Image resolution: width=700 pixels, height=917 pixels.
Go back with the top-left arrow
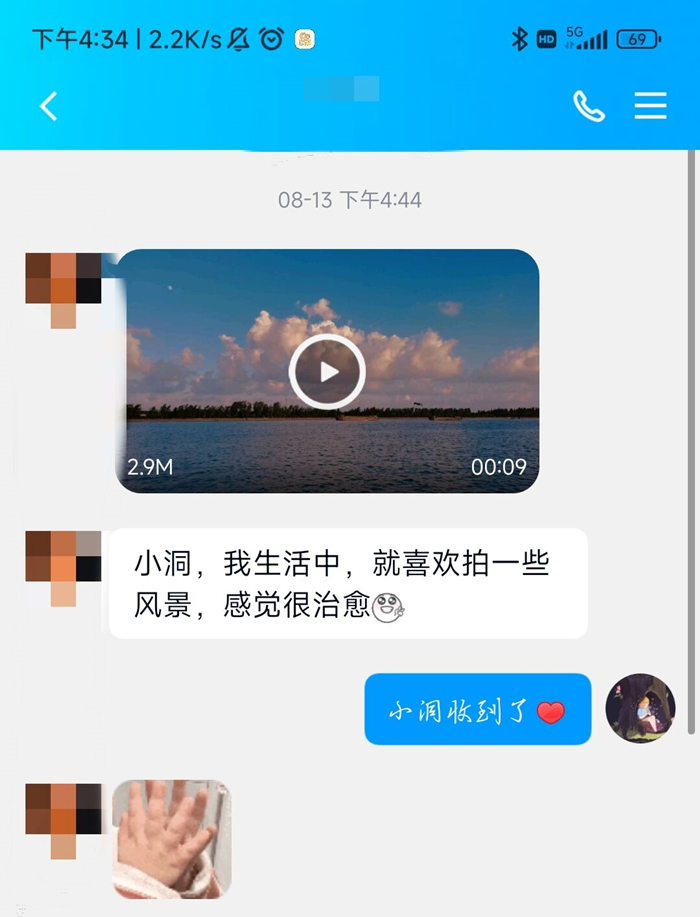tap(49, 106)
